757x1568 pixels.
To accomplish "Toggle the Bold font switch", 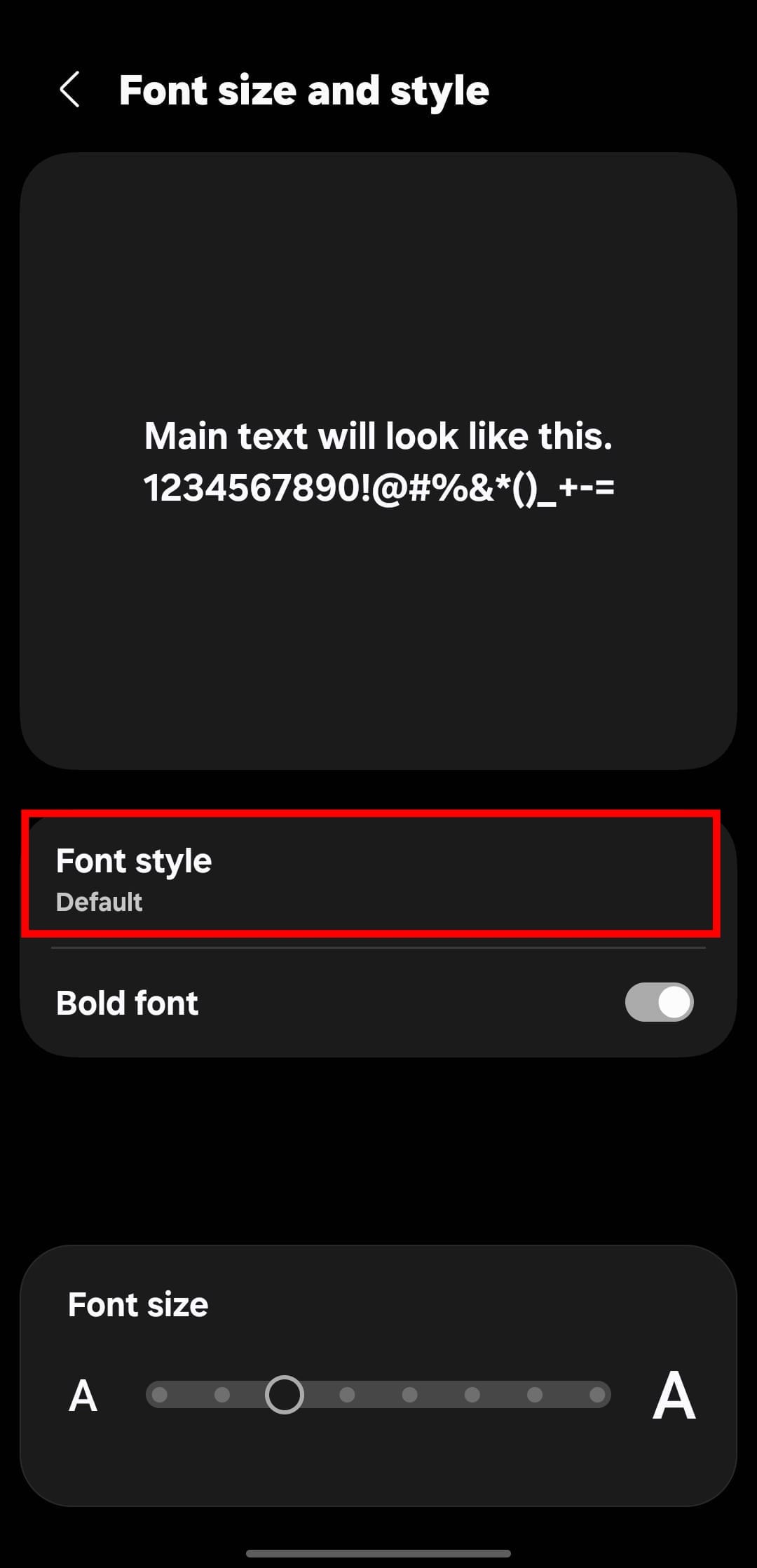I will pyautogui.click(x=659, y=1002).
